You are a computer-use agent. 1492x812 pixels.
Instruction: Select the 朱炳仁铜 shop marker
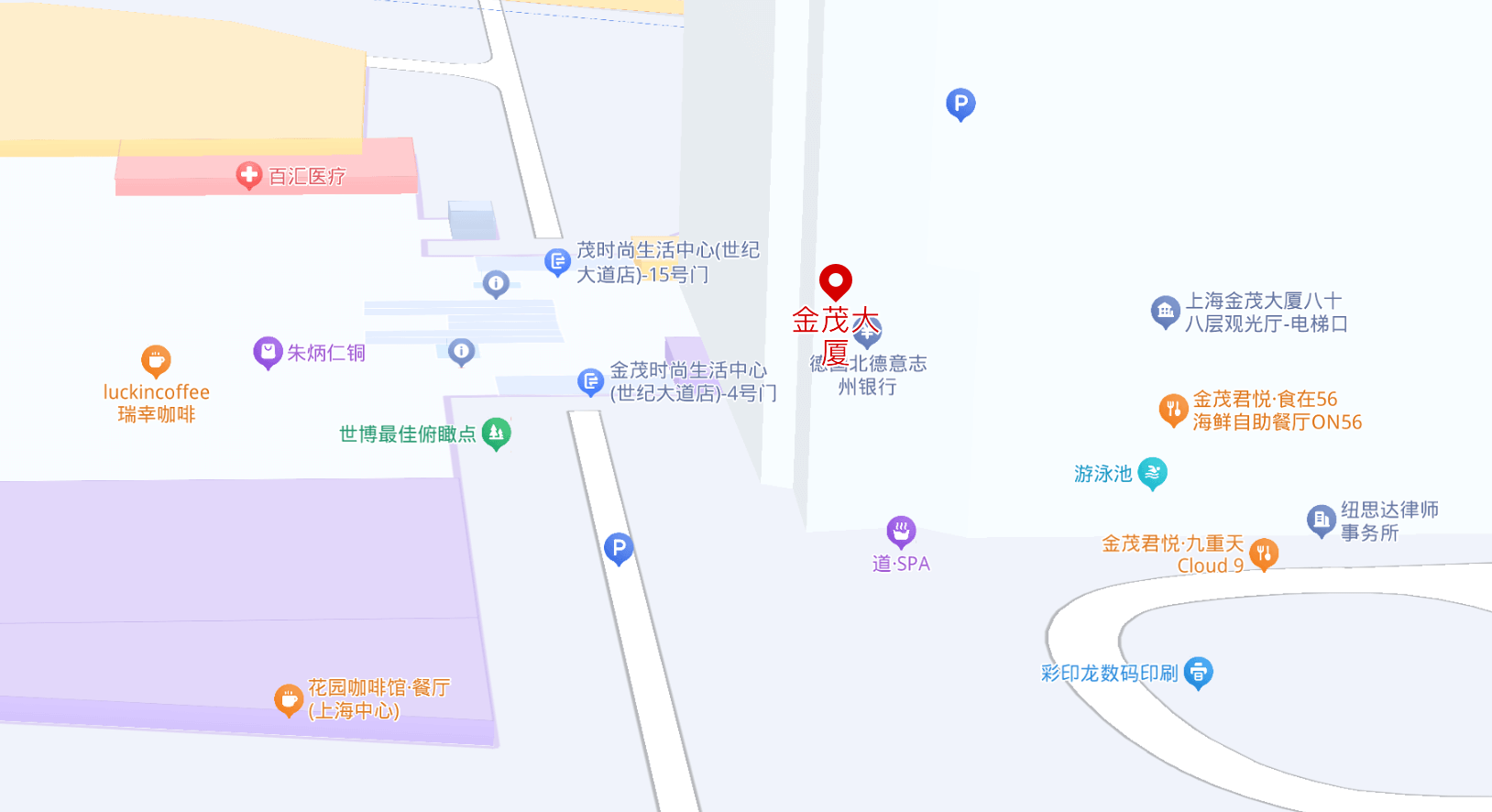(268, 351)
